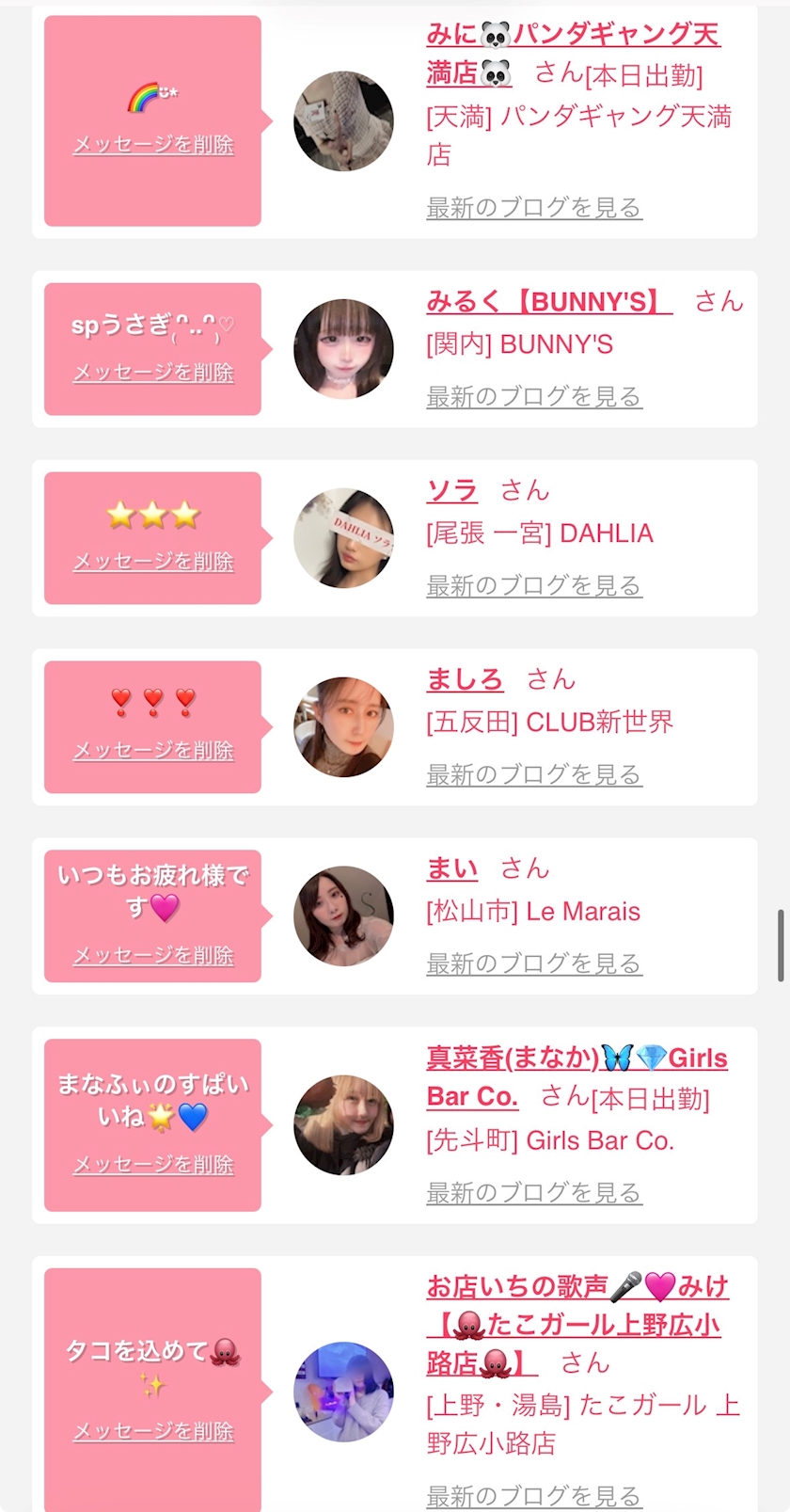View latest blog of みに
The width and height of the screenshot is (790, 1512).
pyautogui.click(x=533, y=207)
